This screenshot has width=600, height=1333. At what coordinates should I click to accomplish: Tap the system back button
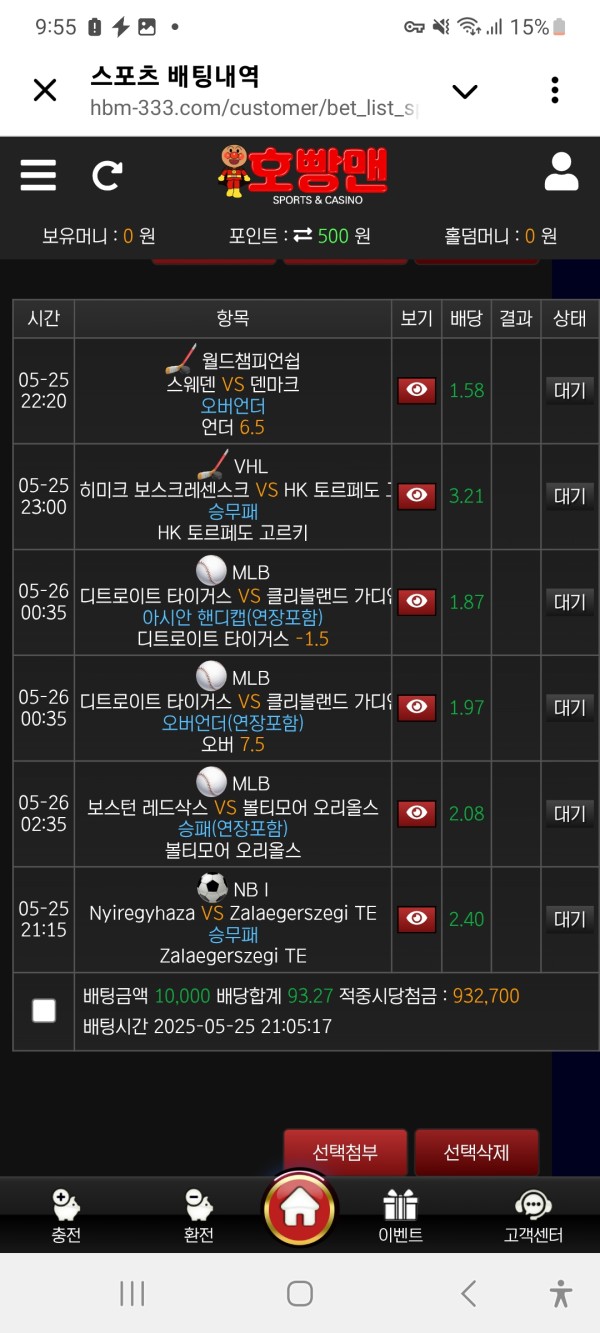tap(468, 1293)
